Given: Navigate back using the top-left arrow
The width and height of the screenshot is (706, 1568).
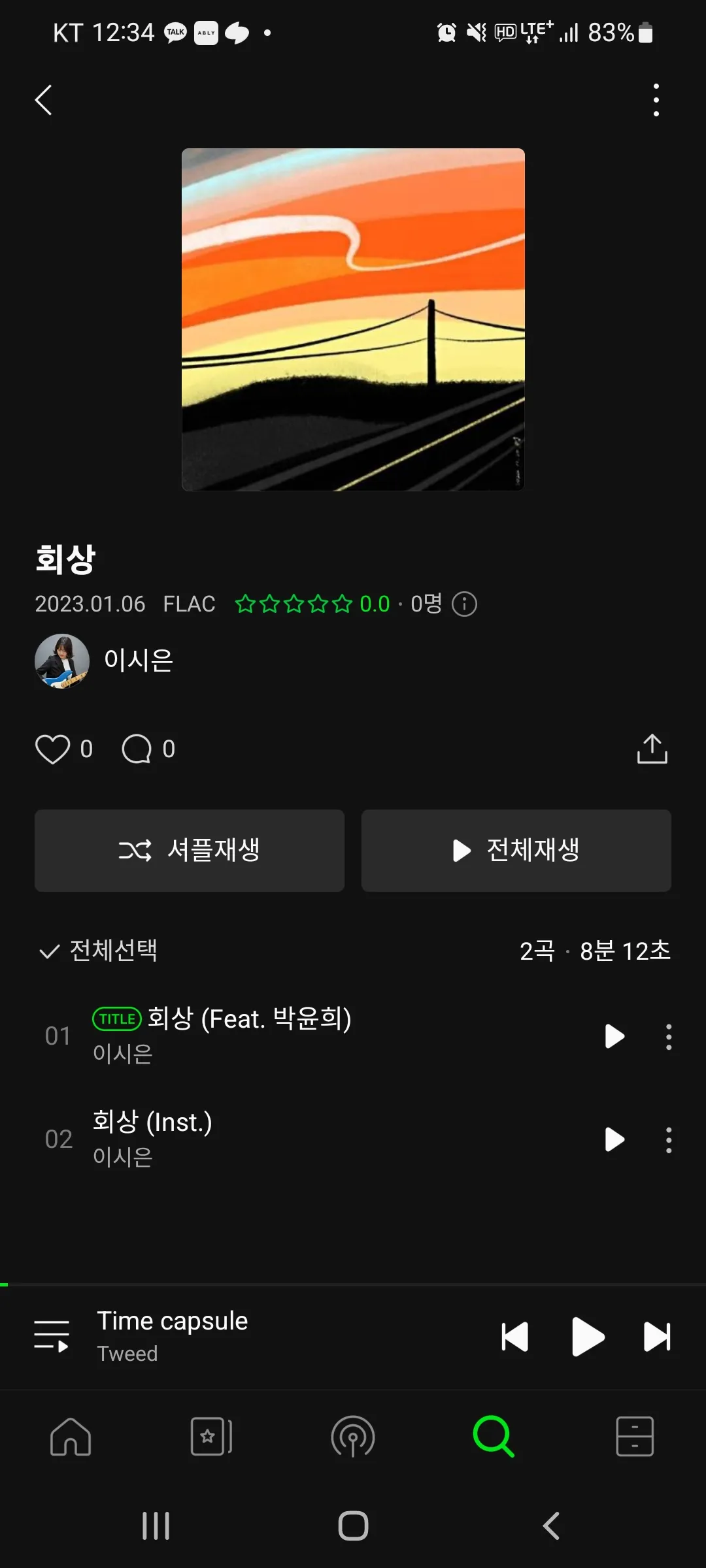Looking at the screenshot, I should pos(43,100).
